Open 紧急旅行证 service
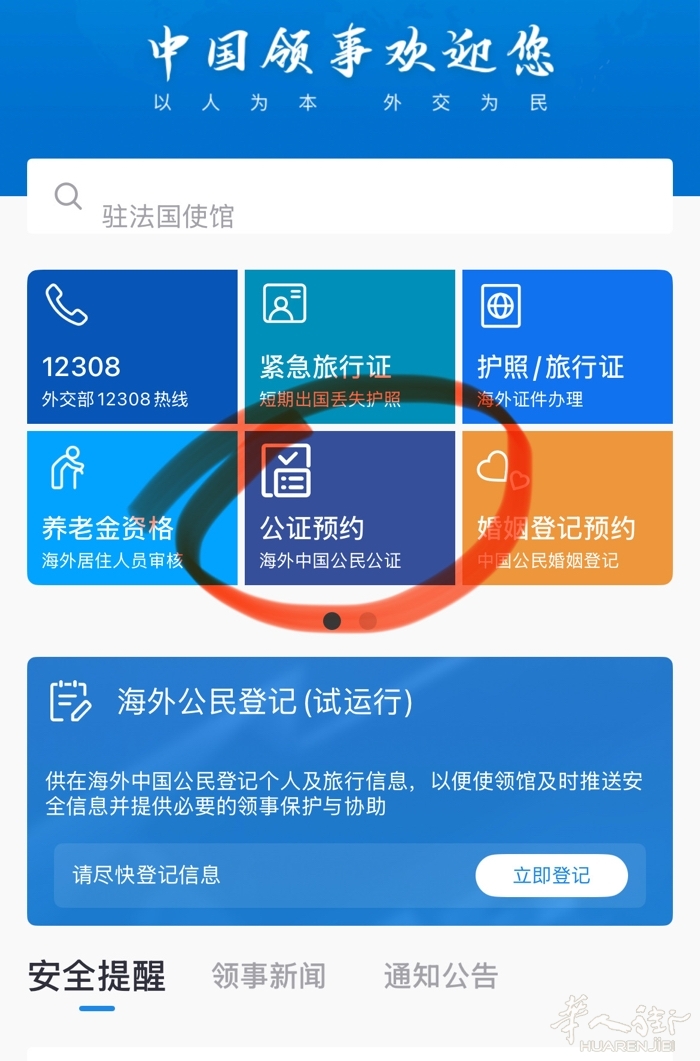700x1061 pixels. (x=349, y=347)
